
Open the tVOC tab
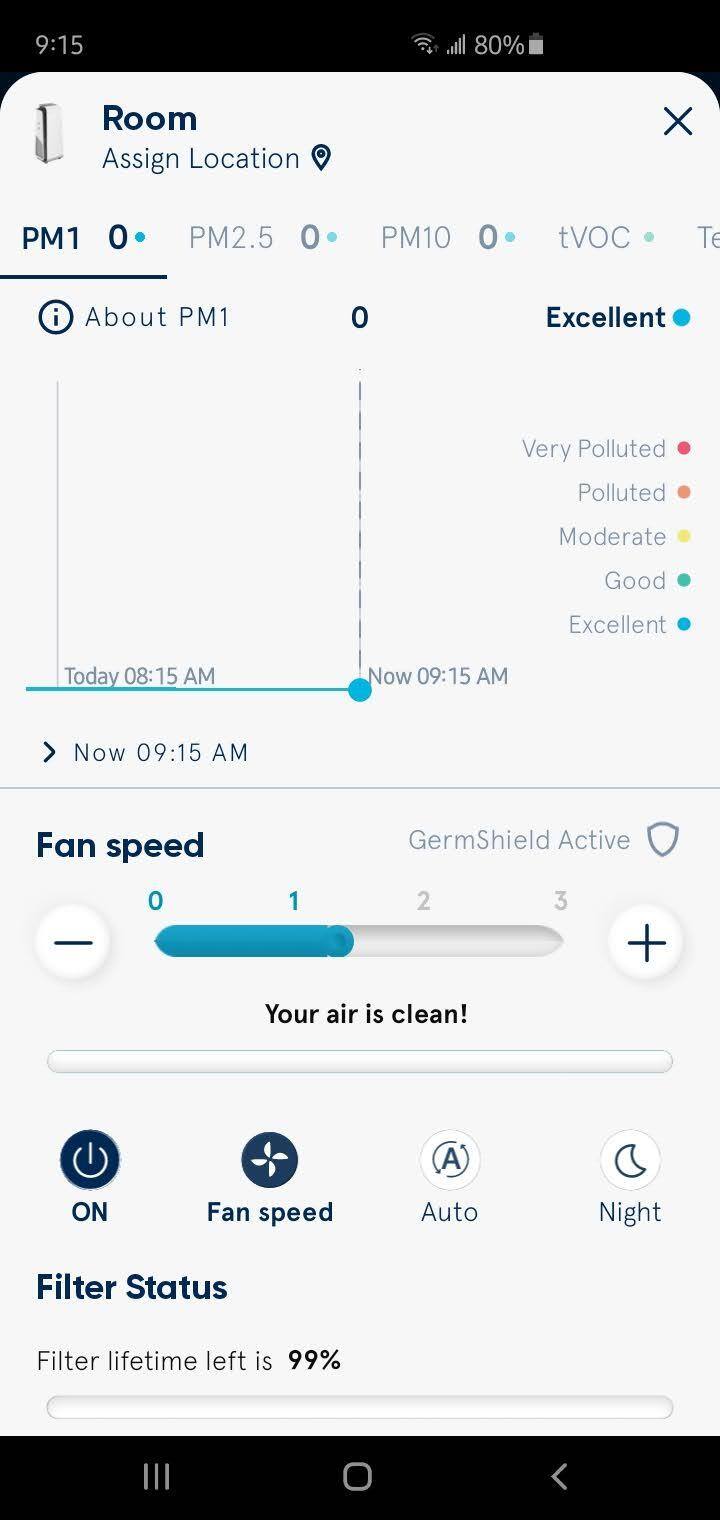click(x=605, y=238)
